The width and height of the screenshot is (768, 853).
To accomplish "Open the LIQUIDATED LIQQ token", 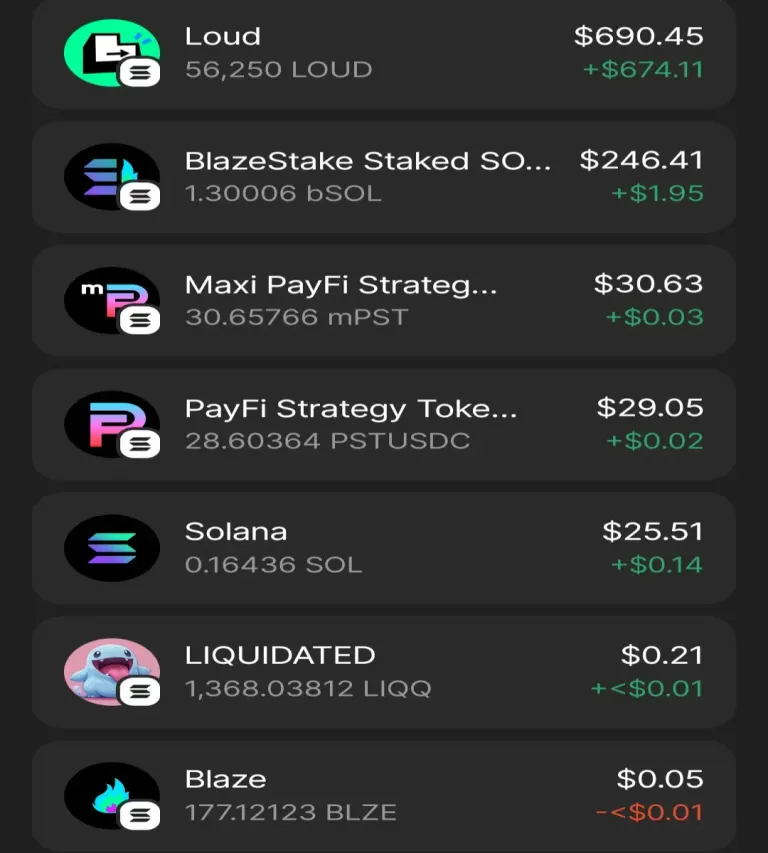I will coord(384,671).
